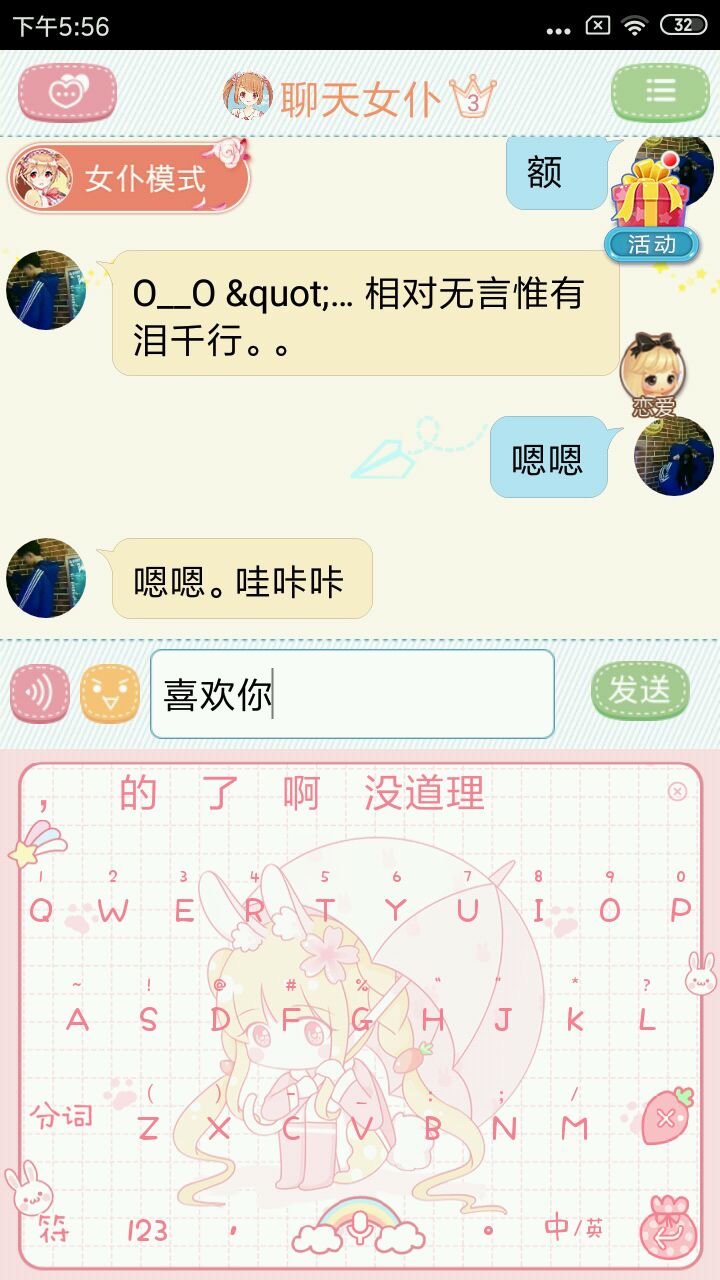Open the green list menu button
720x1280 pixels.
click(660, 93)
